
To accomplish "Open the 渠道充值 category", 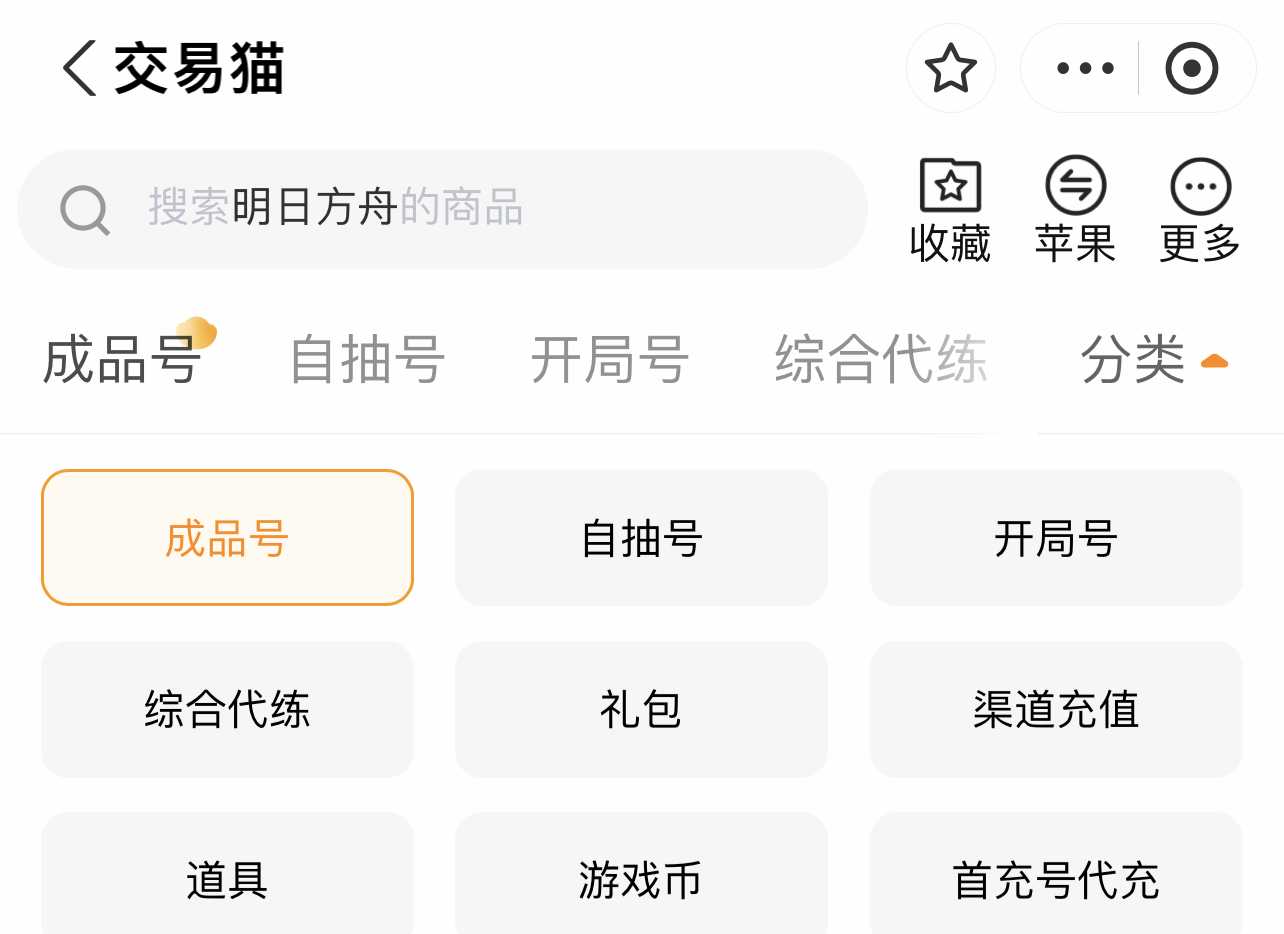I will 1056,710.
